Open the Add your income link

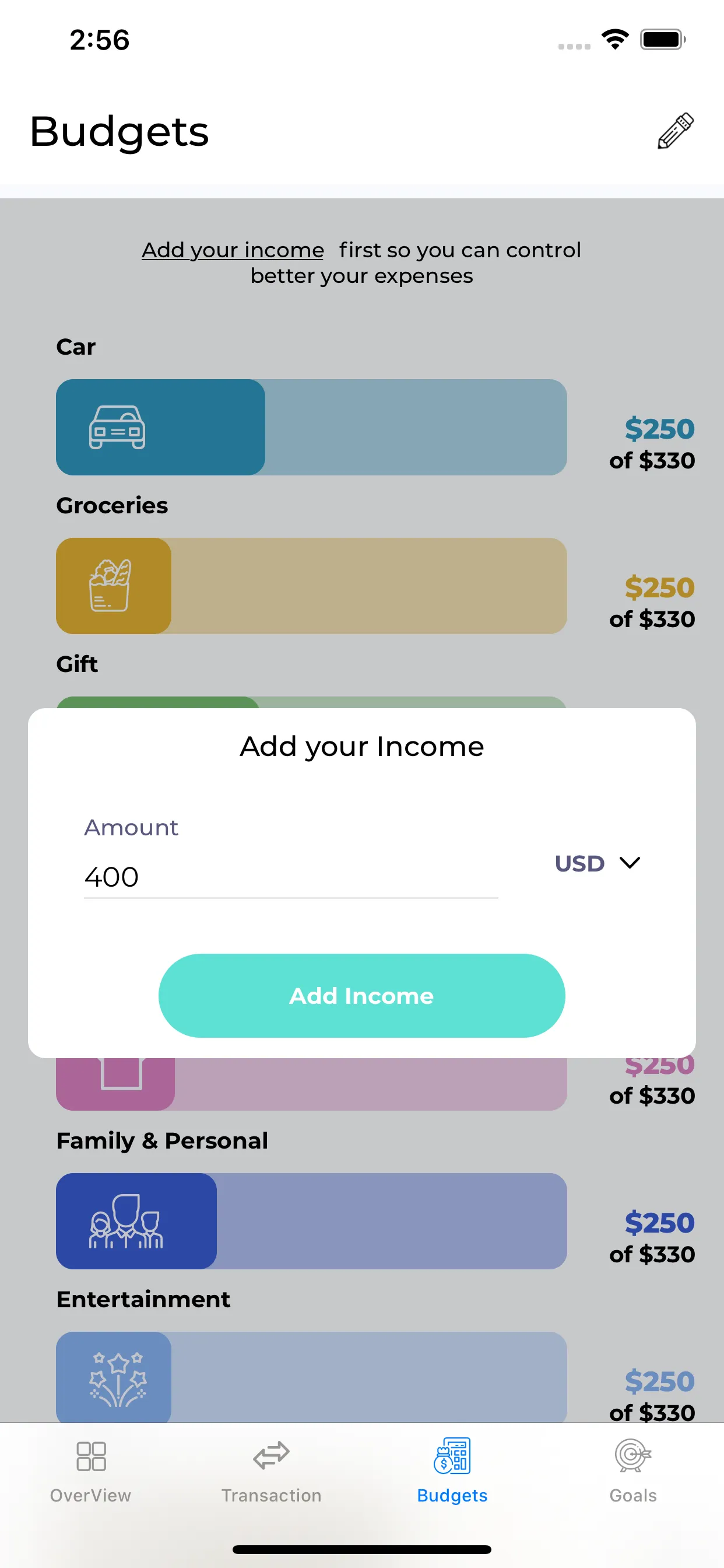233,250
